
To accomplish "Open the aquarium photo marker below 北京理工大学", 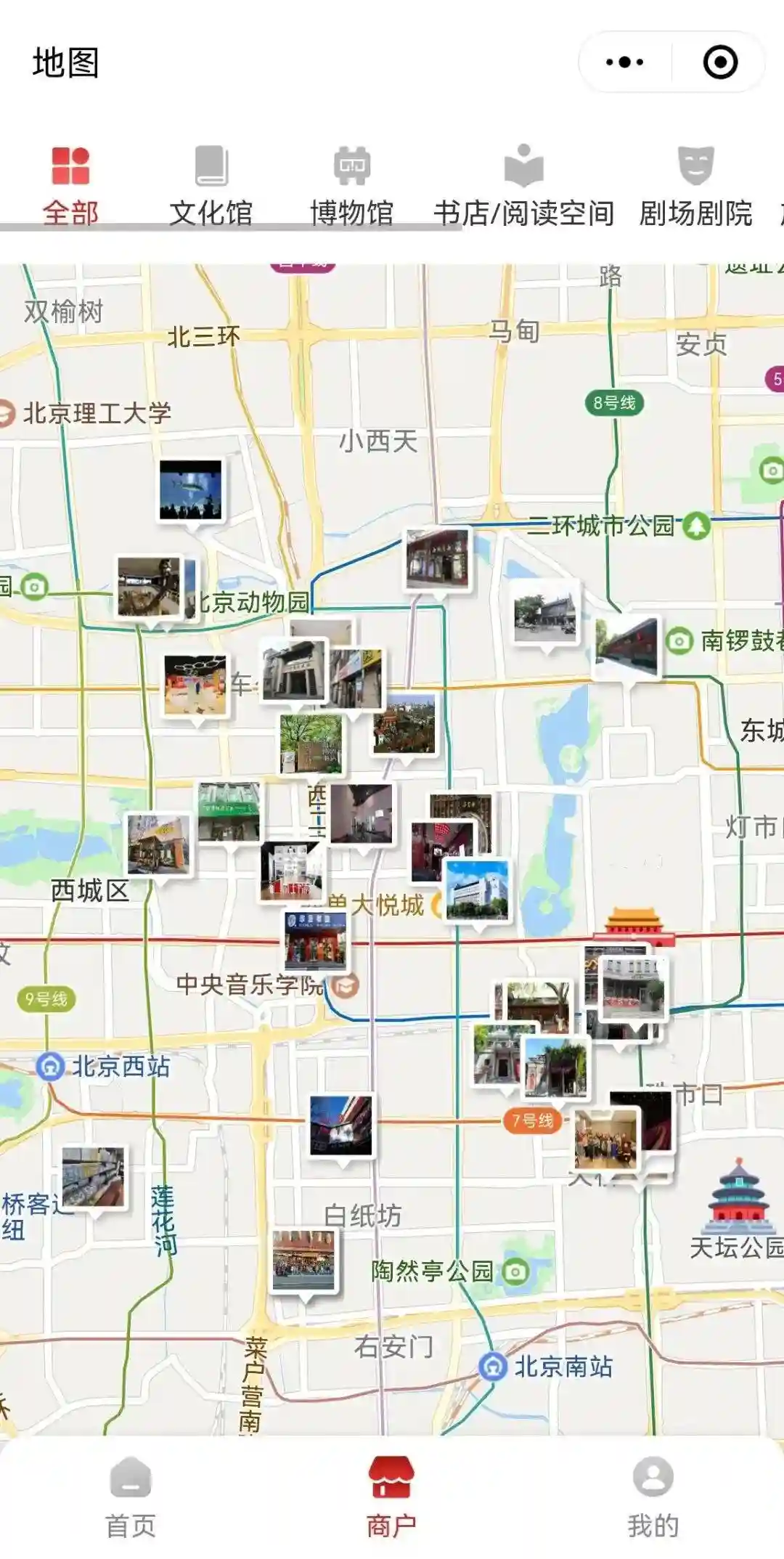I will tap(191, 490).
